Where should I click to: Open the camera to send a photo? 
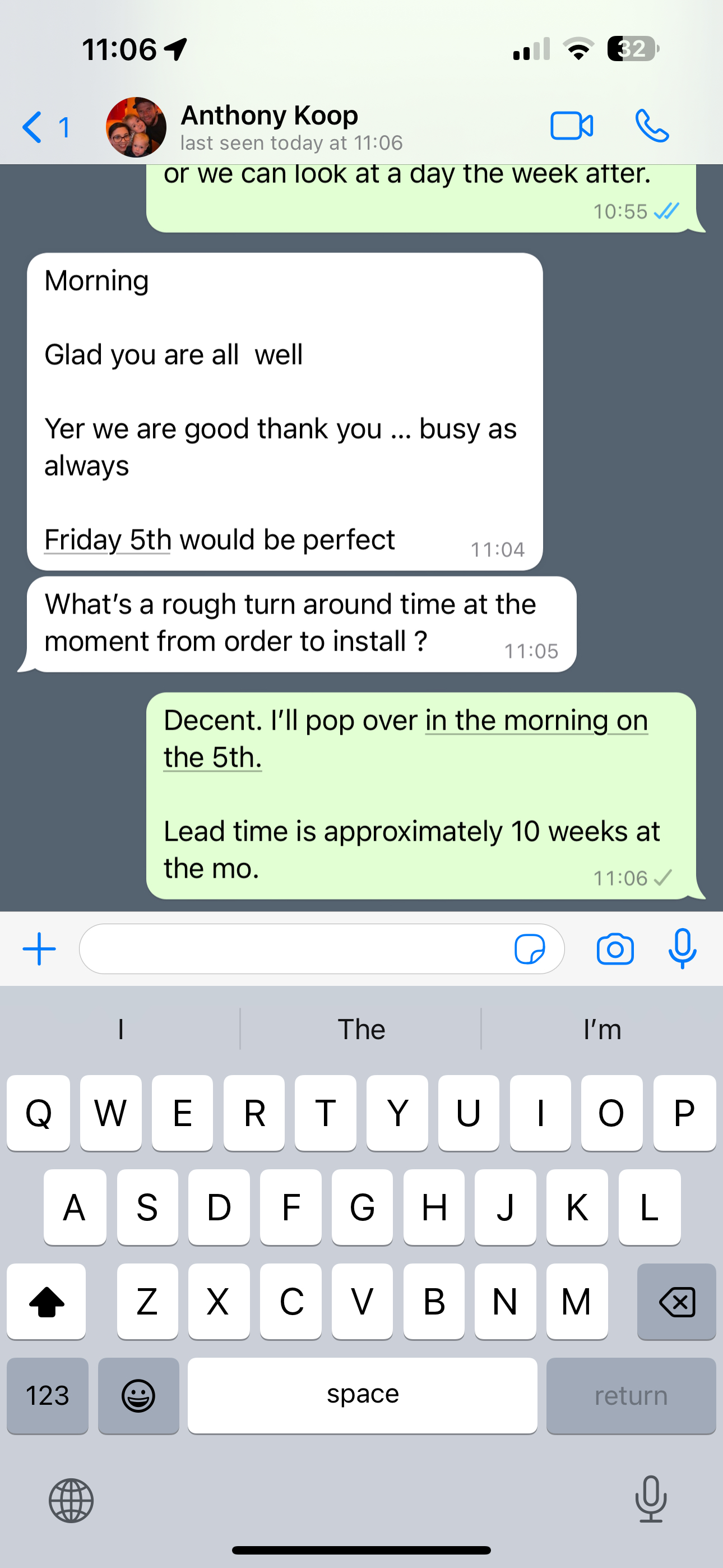(x=615, y=949)
